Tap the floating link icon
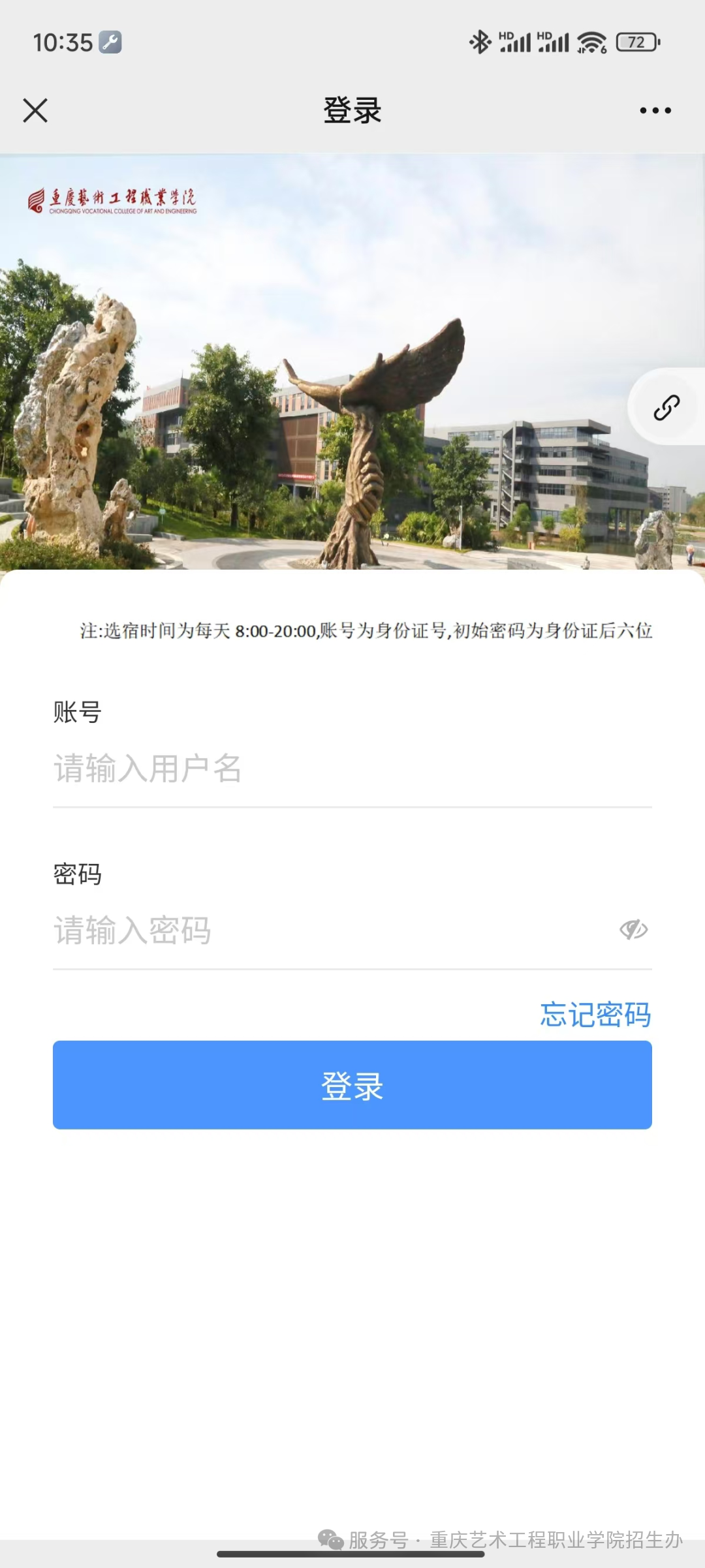The height and width of the screenshot is (1568, 705). click(666, 407)
